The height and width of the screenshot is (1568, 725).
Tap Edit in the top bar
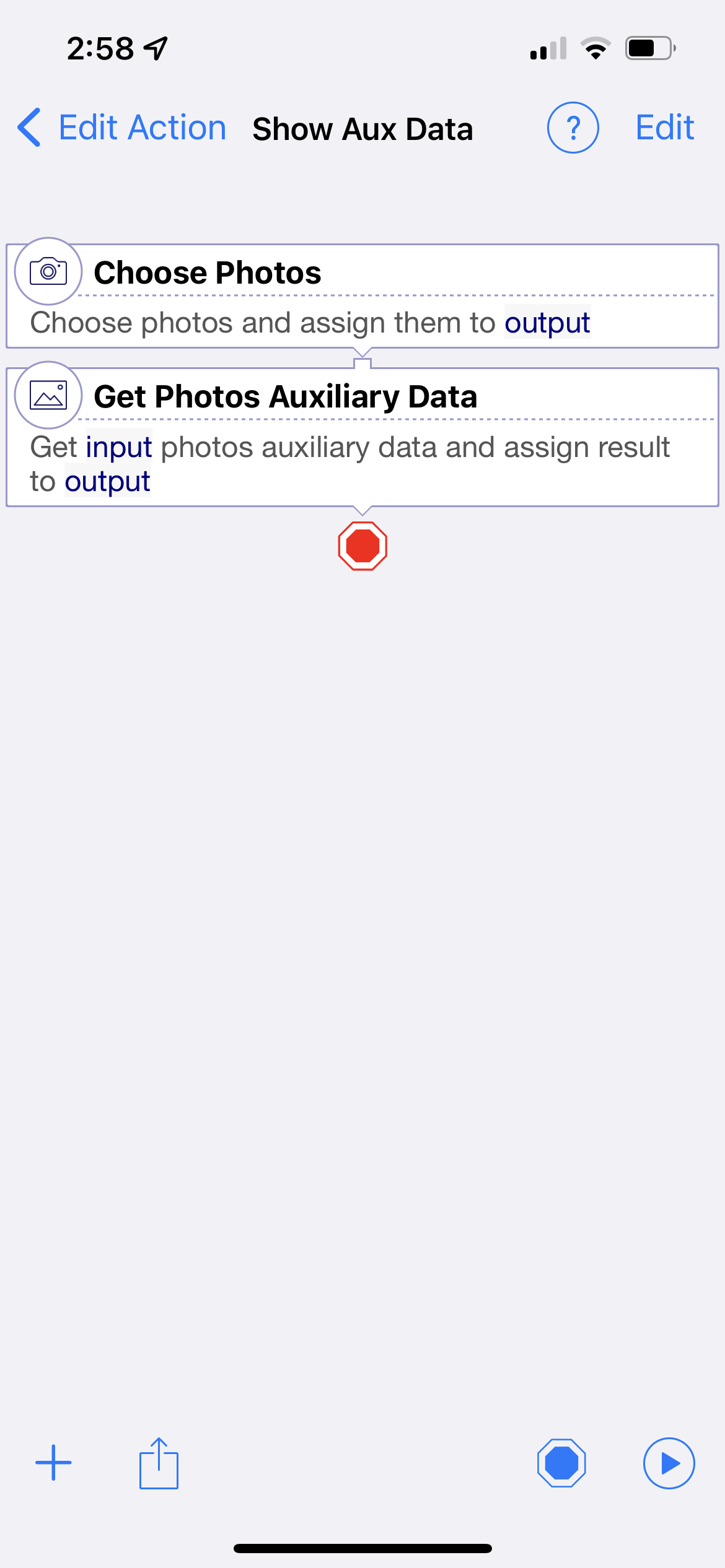coord(665,128)
